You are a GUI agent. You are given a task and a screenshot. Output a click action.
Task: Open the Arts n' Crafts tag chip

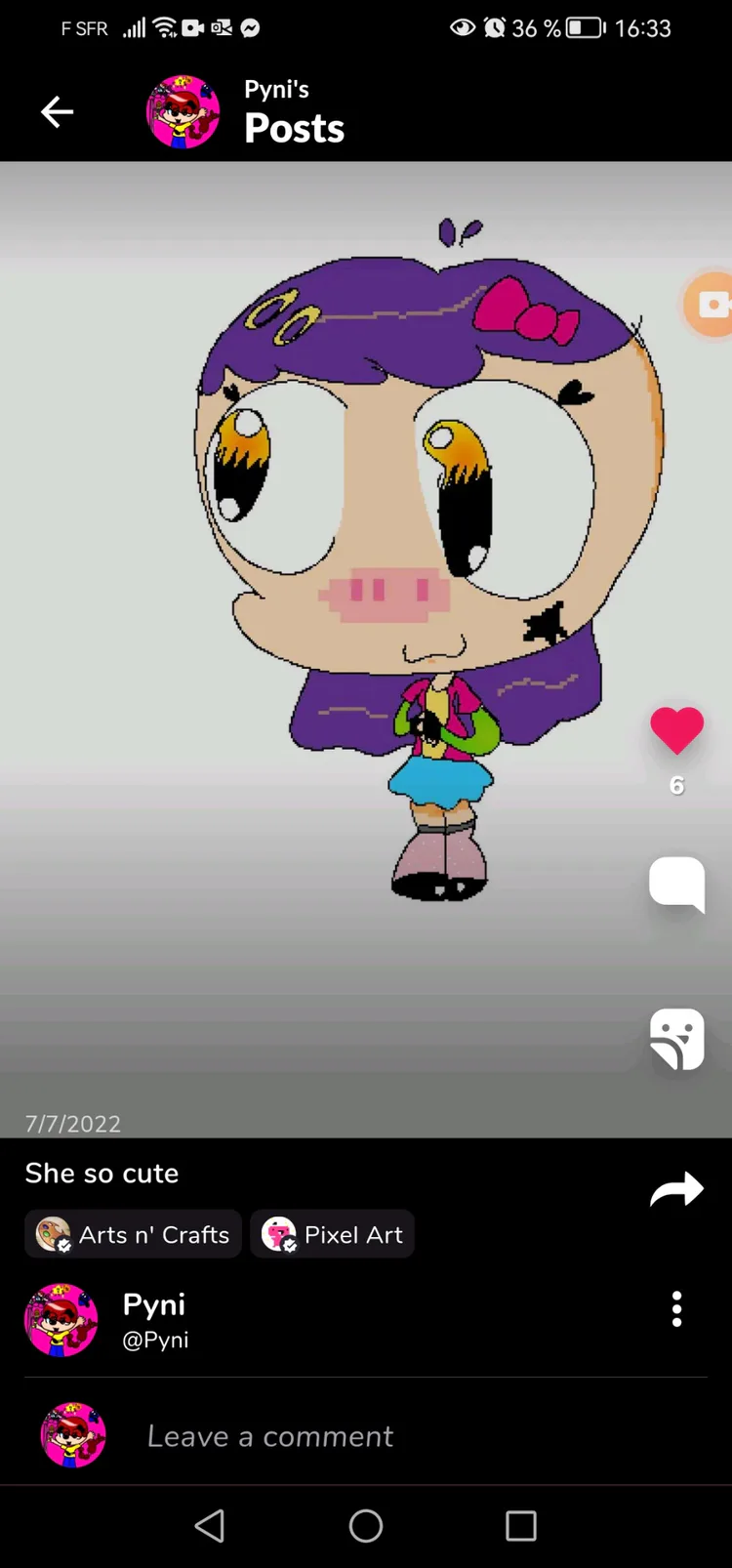coord(134,1235)
